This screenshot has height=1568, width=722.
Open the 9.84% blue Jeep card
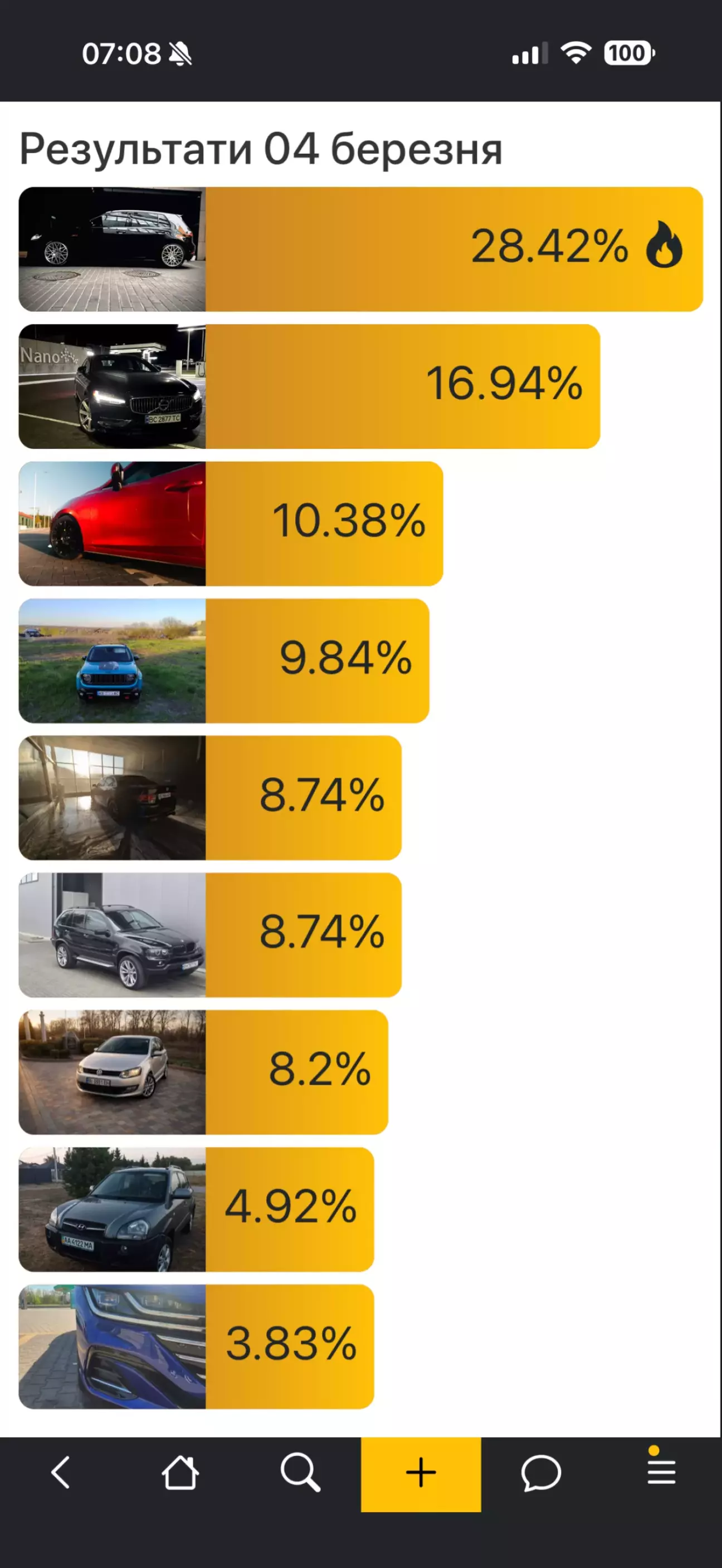pyautogui.click(x=223, y=660)
